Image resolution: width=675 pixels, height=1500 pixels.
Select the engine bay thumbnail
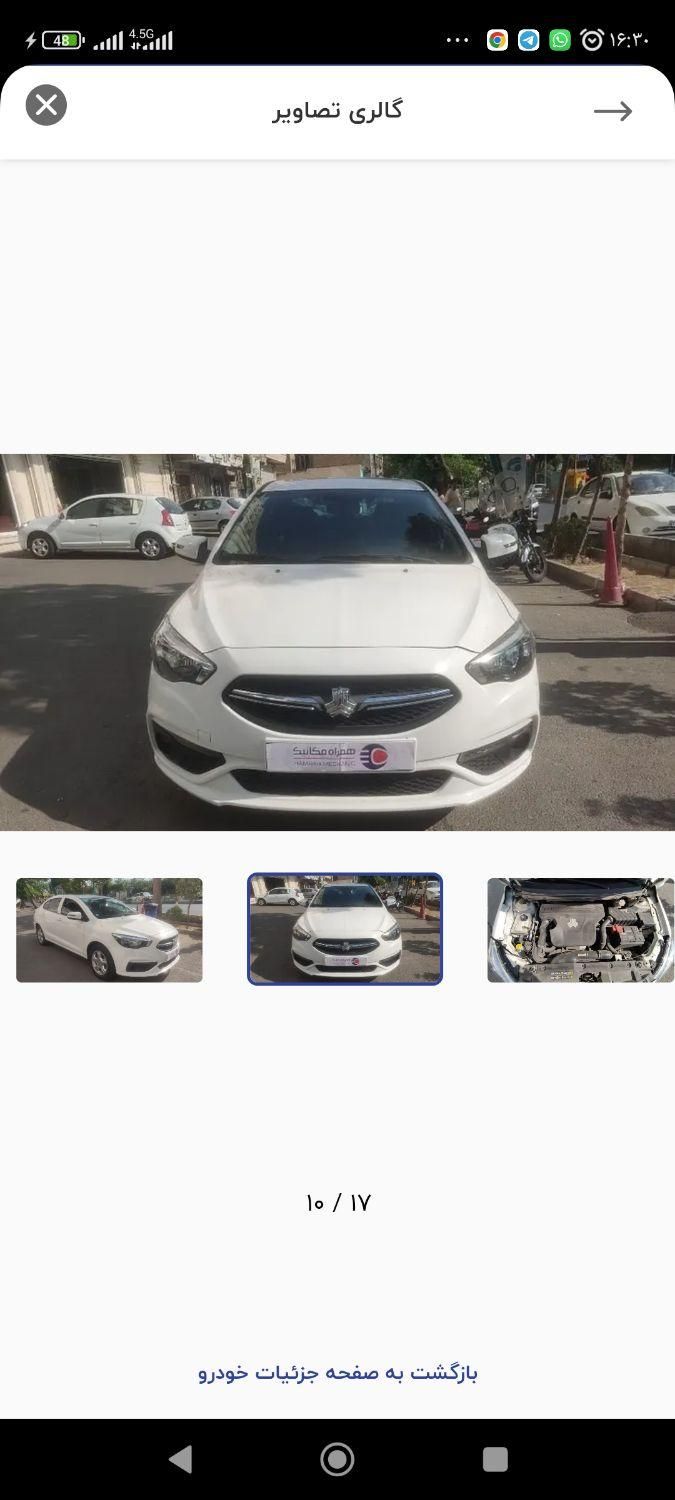click(x=580, y=930)
